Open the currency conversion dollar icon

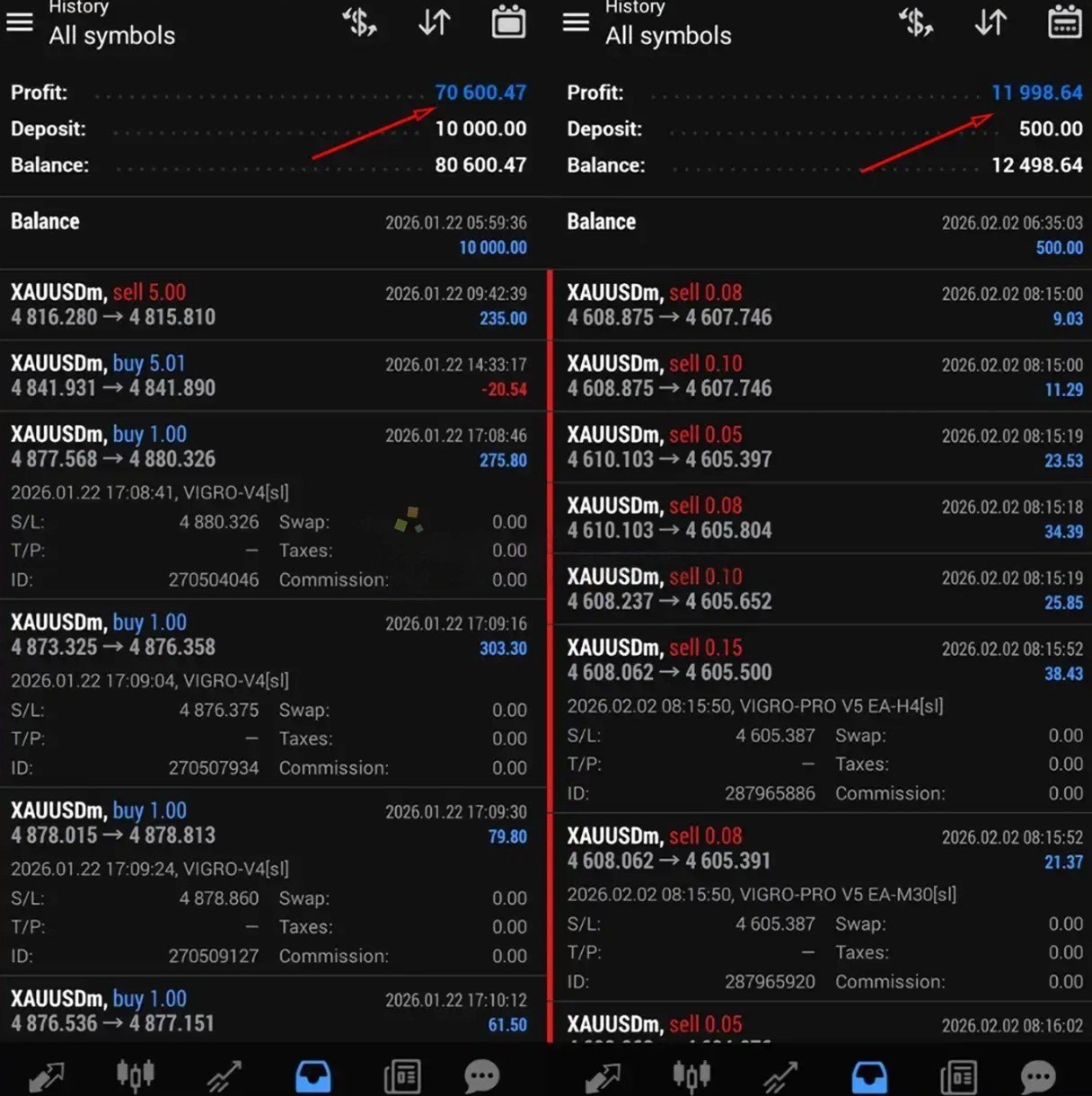pyautogui.click(x=359, y=22)
